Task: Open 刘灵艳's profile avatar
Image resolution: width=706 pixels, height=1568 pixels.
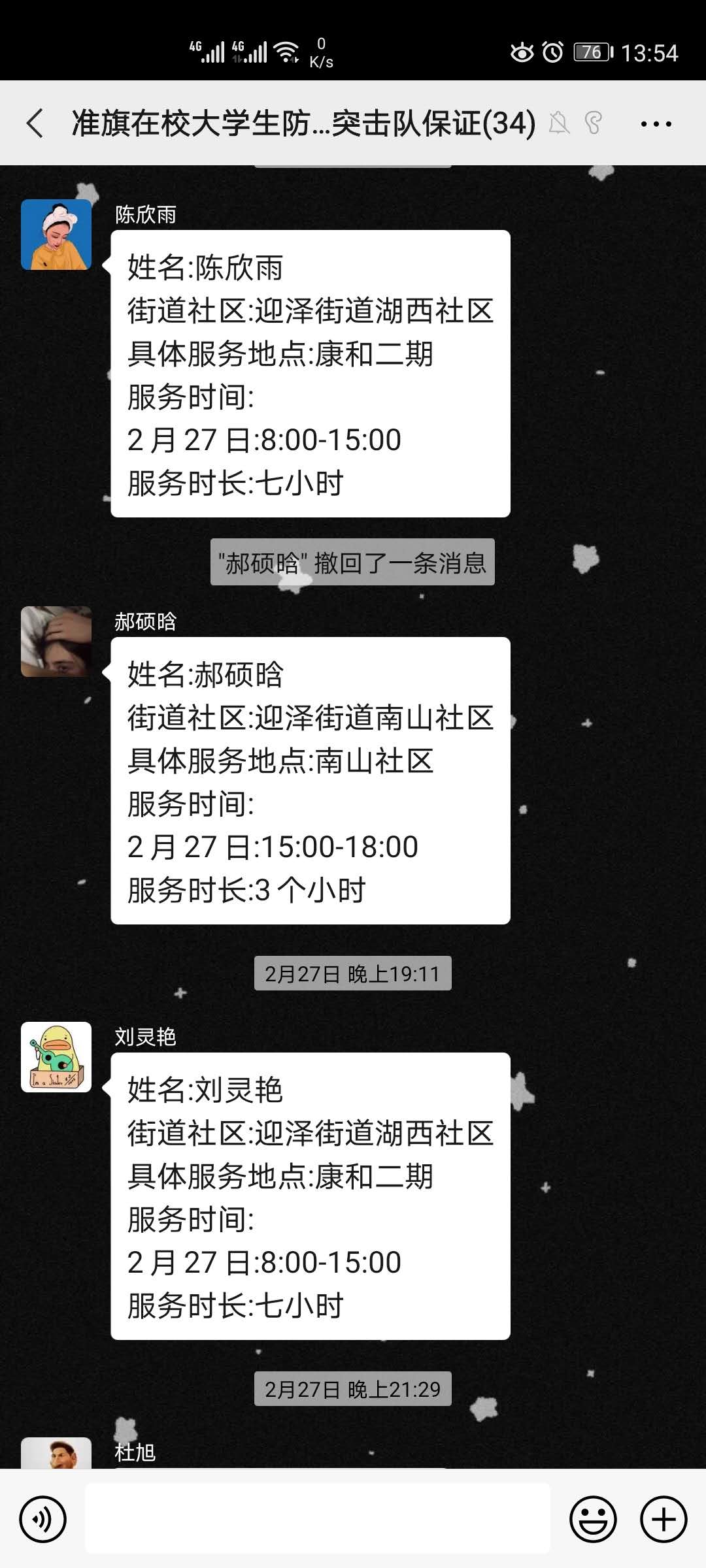Action: point(56,1057)
